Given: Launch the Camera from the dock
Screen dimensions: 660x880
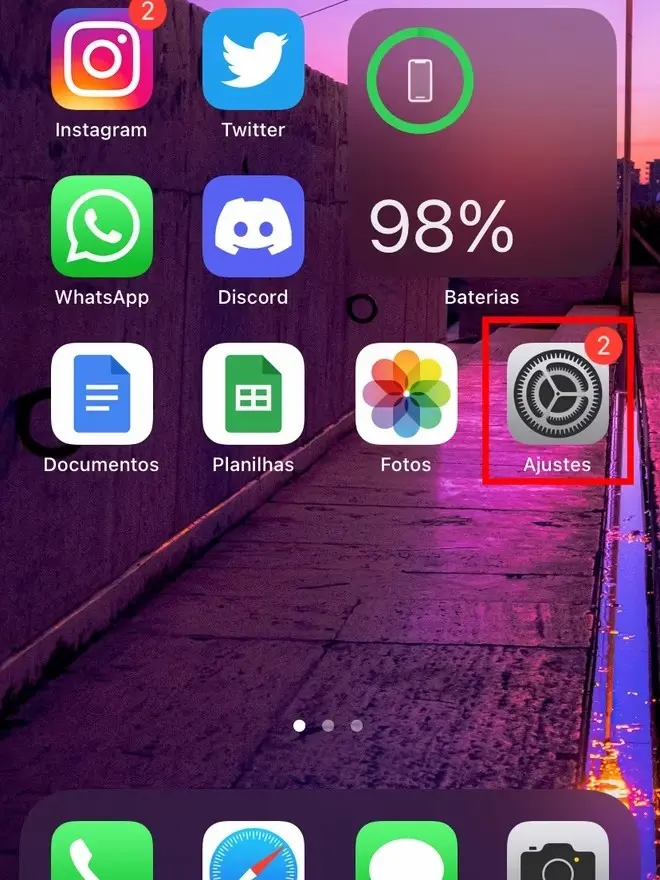Looking at the screenshot, I should [x=557, y=852].
